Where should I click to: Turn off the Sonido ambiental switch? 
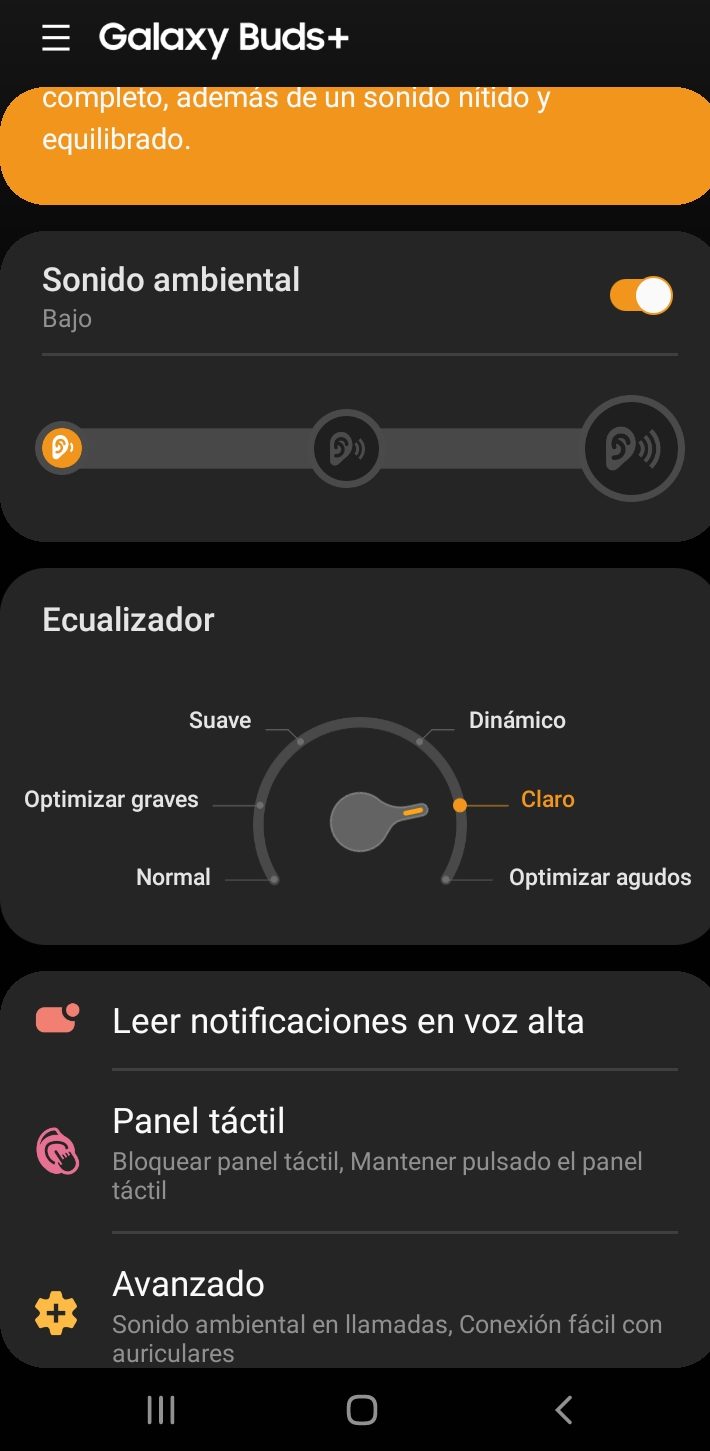point(641,295)
